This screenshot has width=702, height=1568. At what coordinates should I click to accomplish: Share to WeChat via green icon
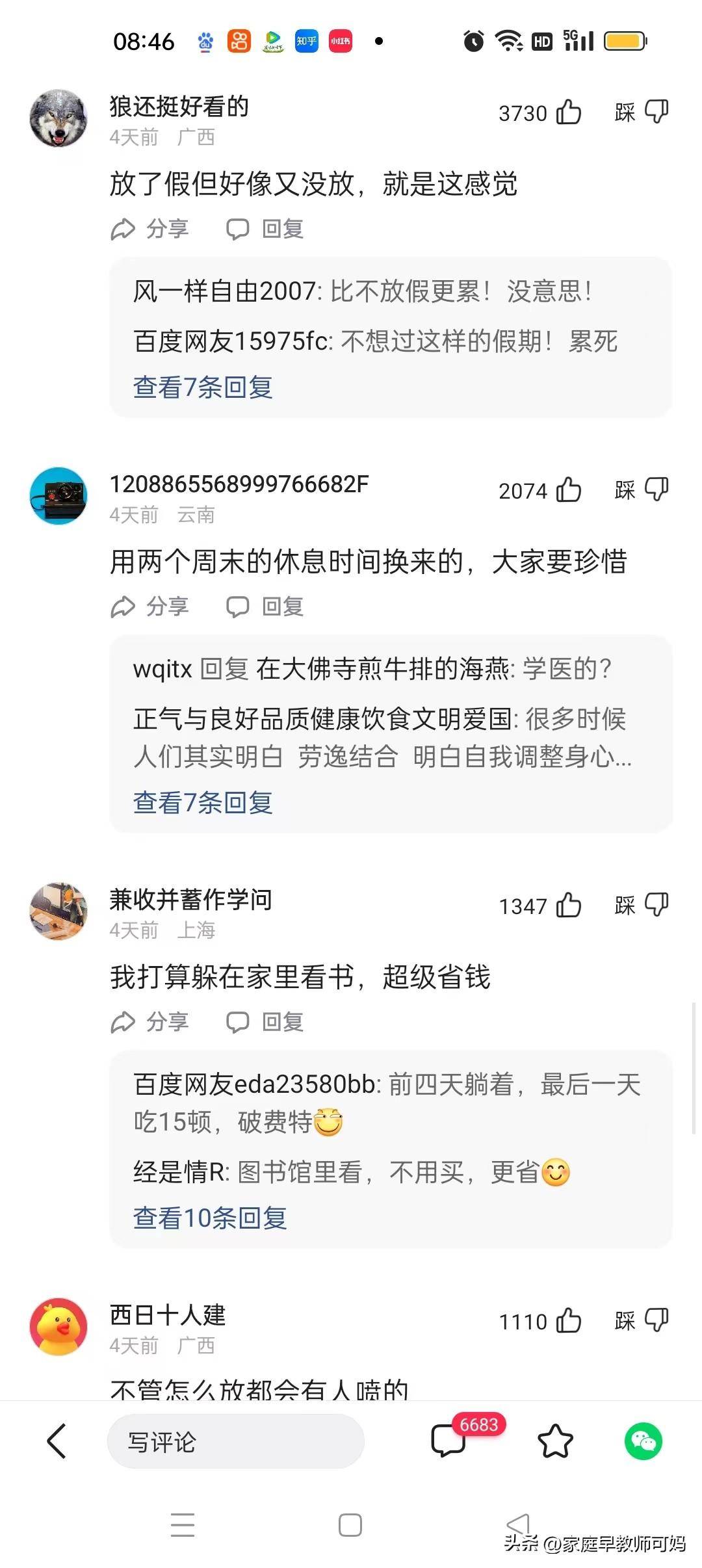(643, 1441)
